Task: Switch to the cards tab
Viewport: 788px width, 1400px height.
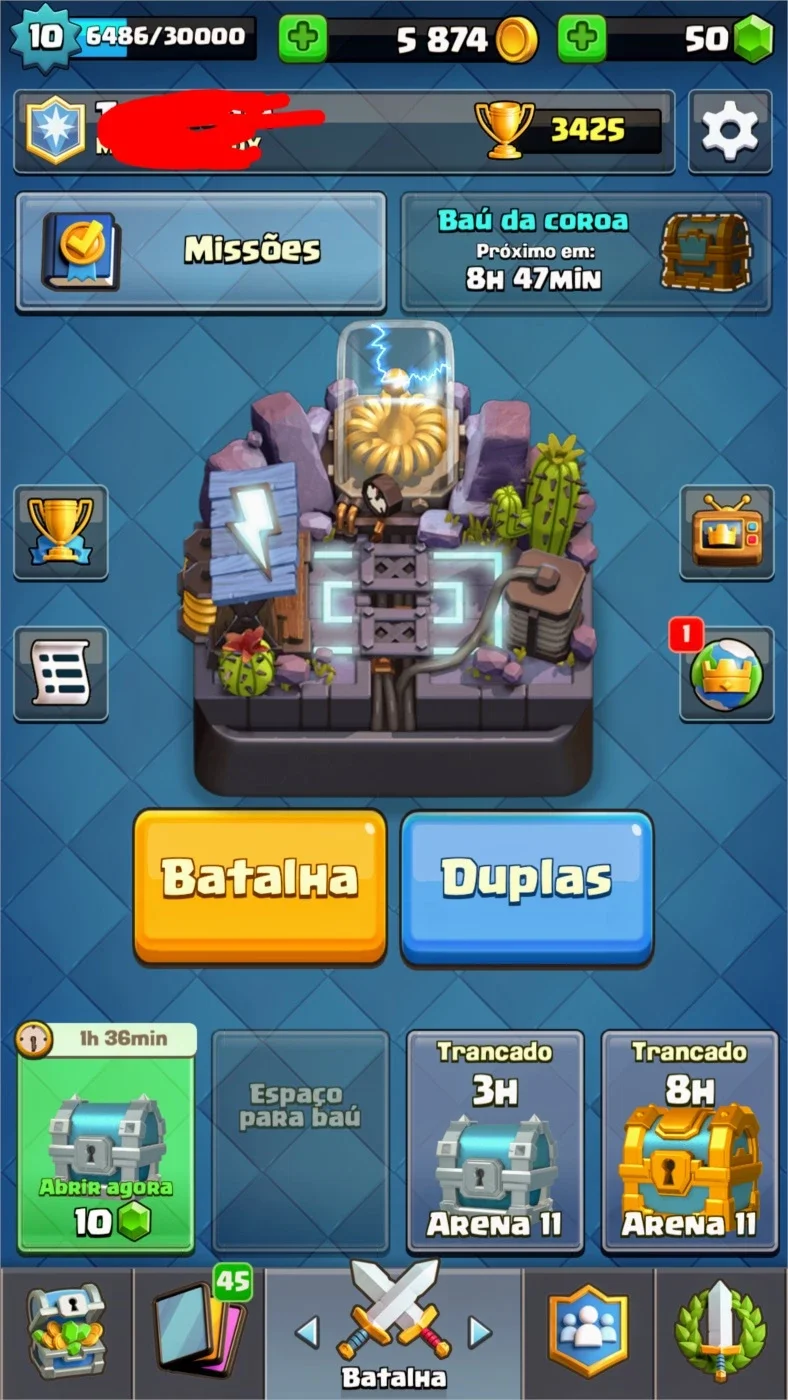Action: click(x=198, y=1333)
